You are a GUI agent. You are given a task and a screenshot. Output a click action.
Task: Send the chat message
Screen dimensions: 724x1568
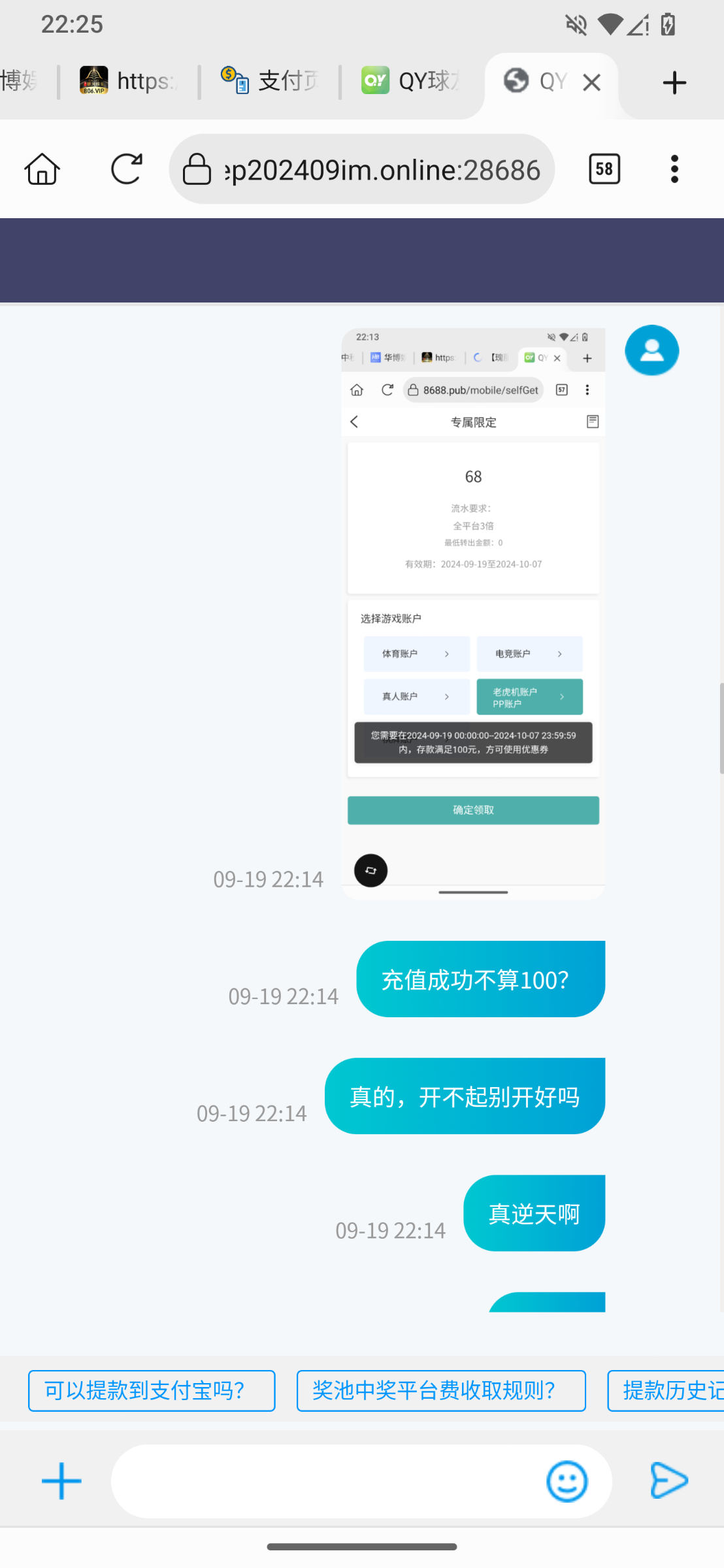click(668, 1480)
